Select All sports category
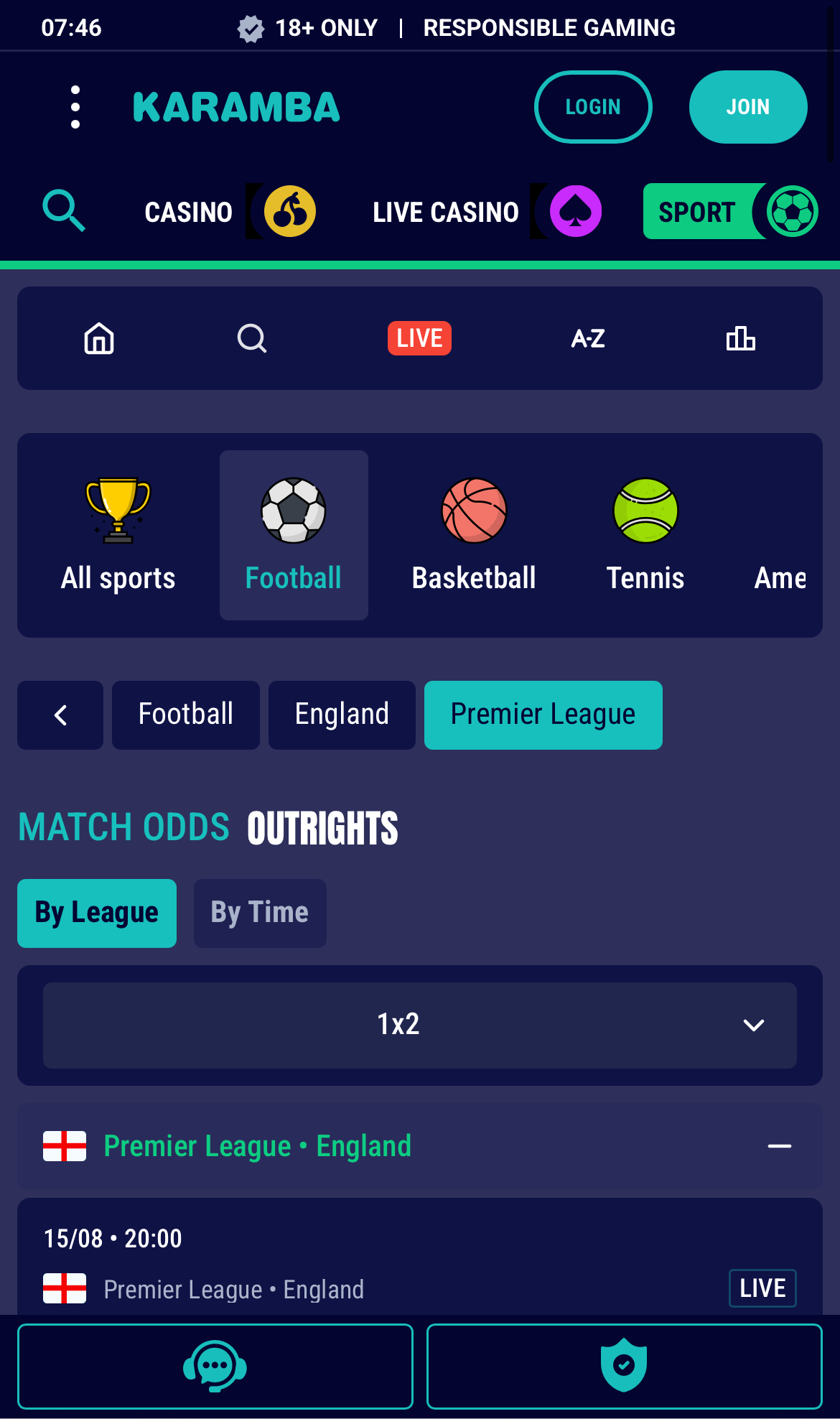 118,536
